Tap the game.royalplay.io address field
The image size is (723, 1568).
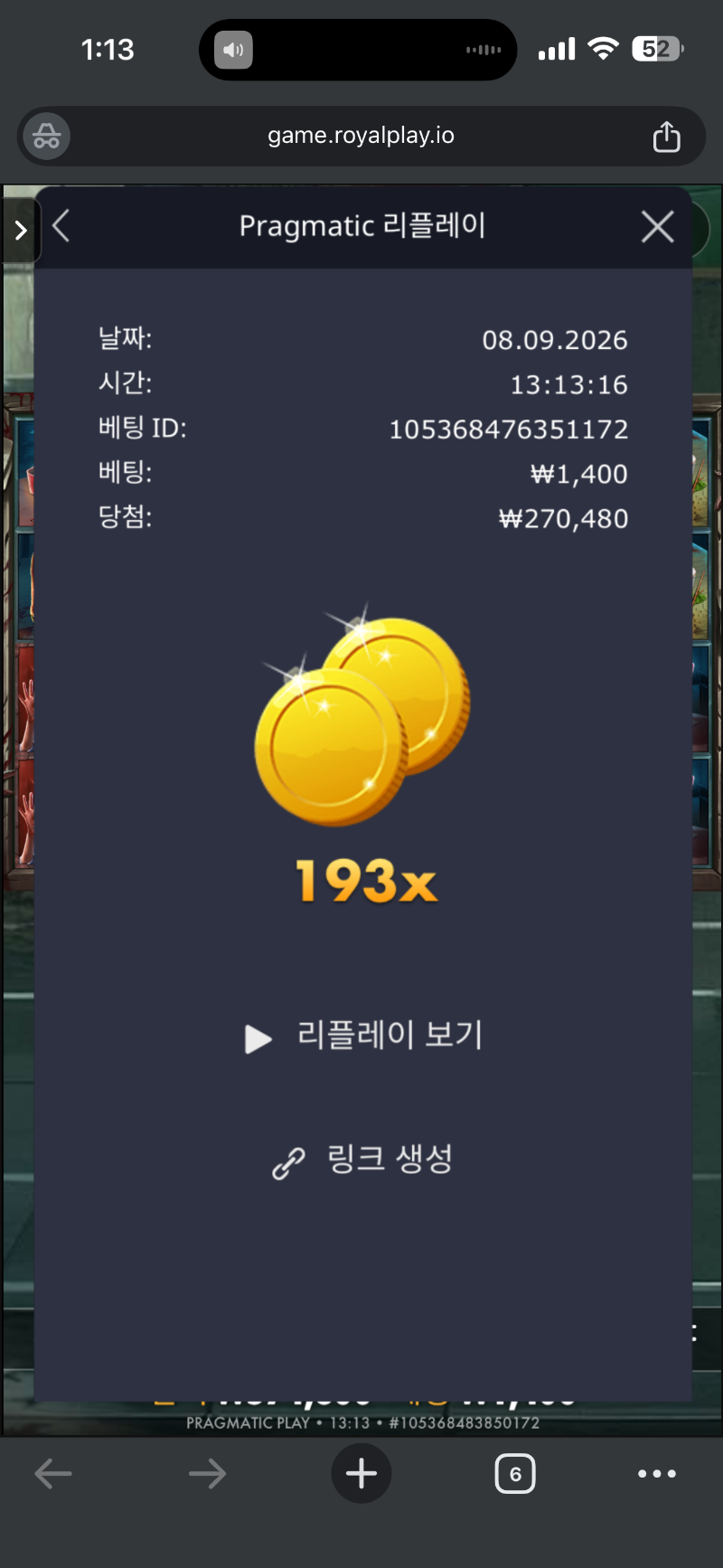click(361, 136)
